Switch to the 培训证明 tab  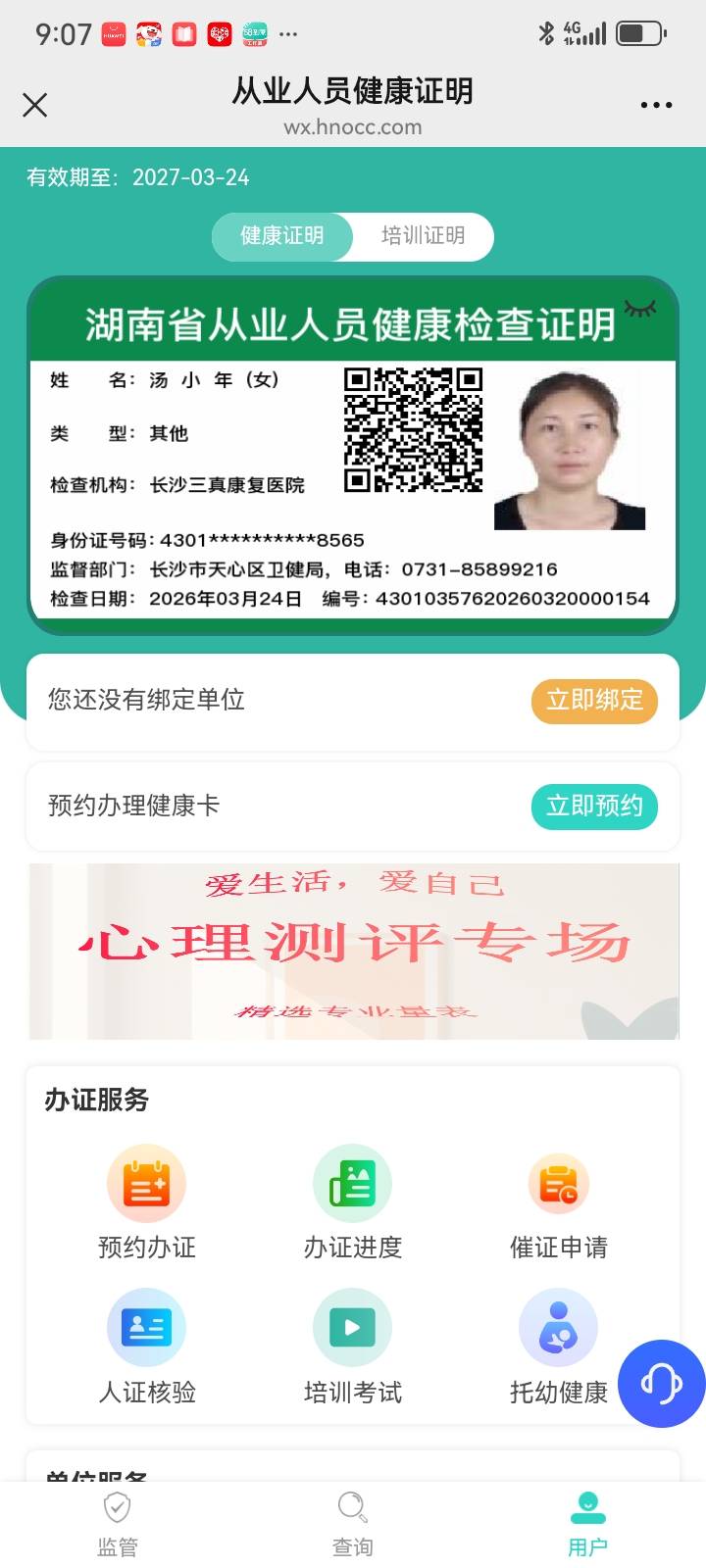pos(423,236)
